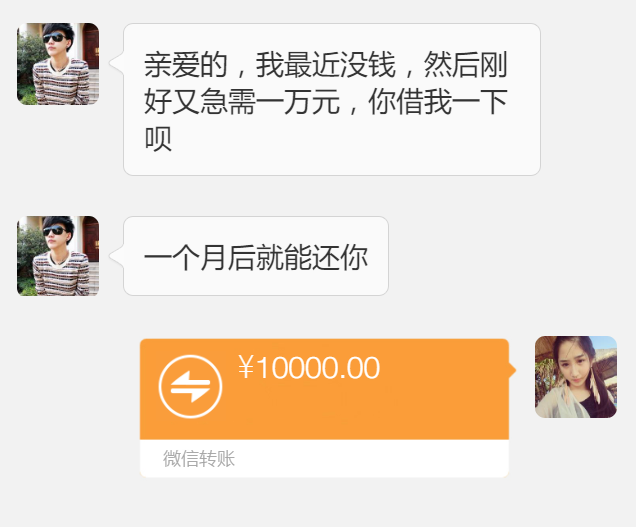The width and height of the screenshot is (636, 527).
Task: Open woman's avatar beside the transfer message
Action: click(x=575, y=377)
